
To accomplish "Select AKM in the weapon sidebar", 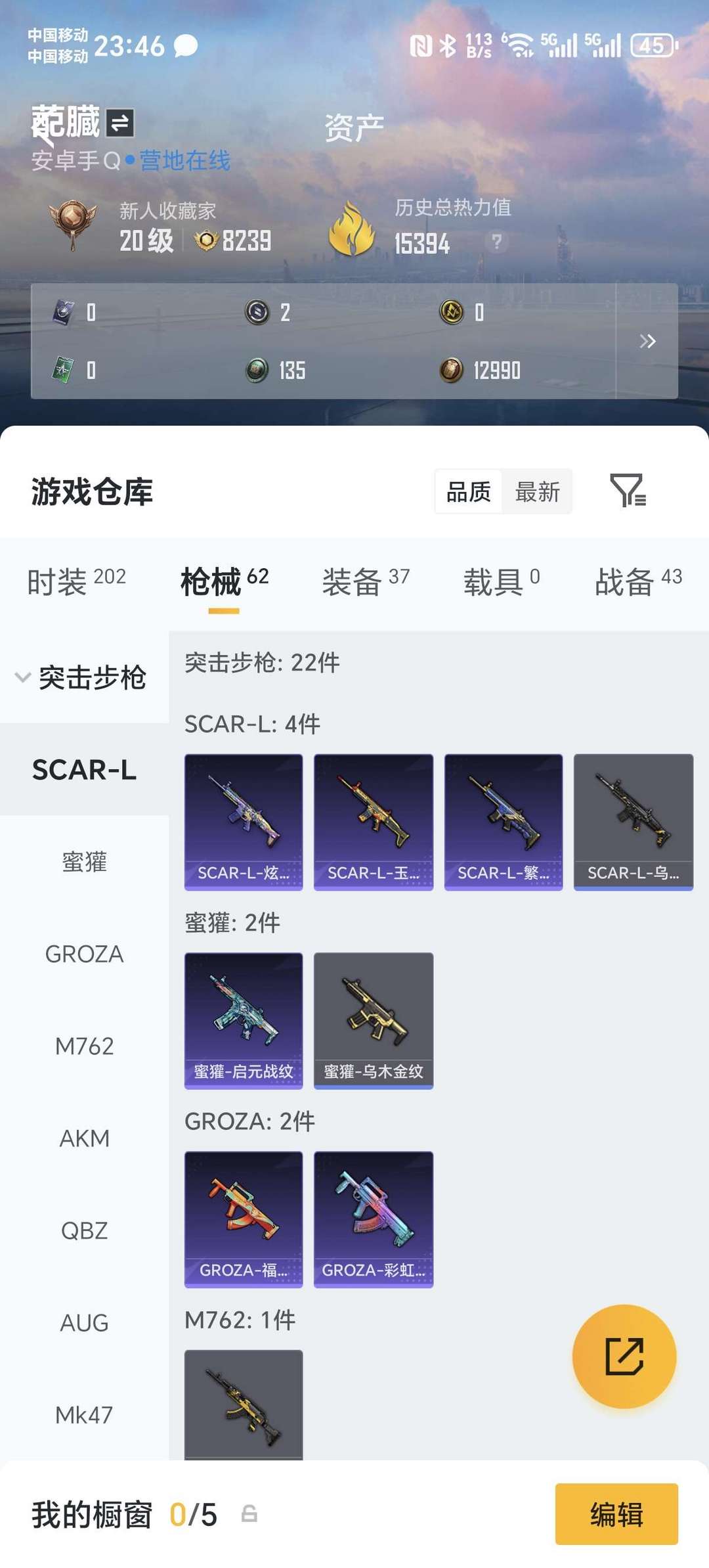I will pos(84,1138).
